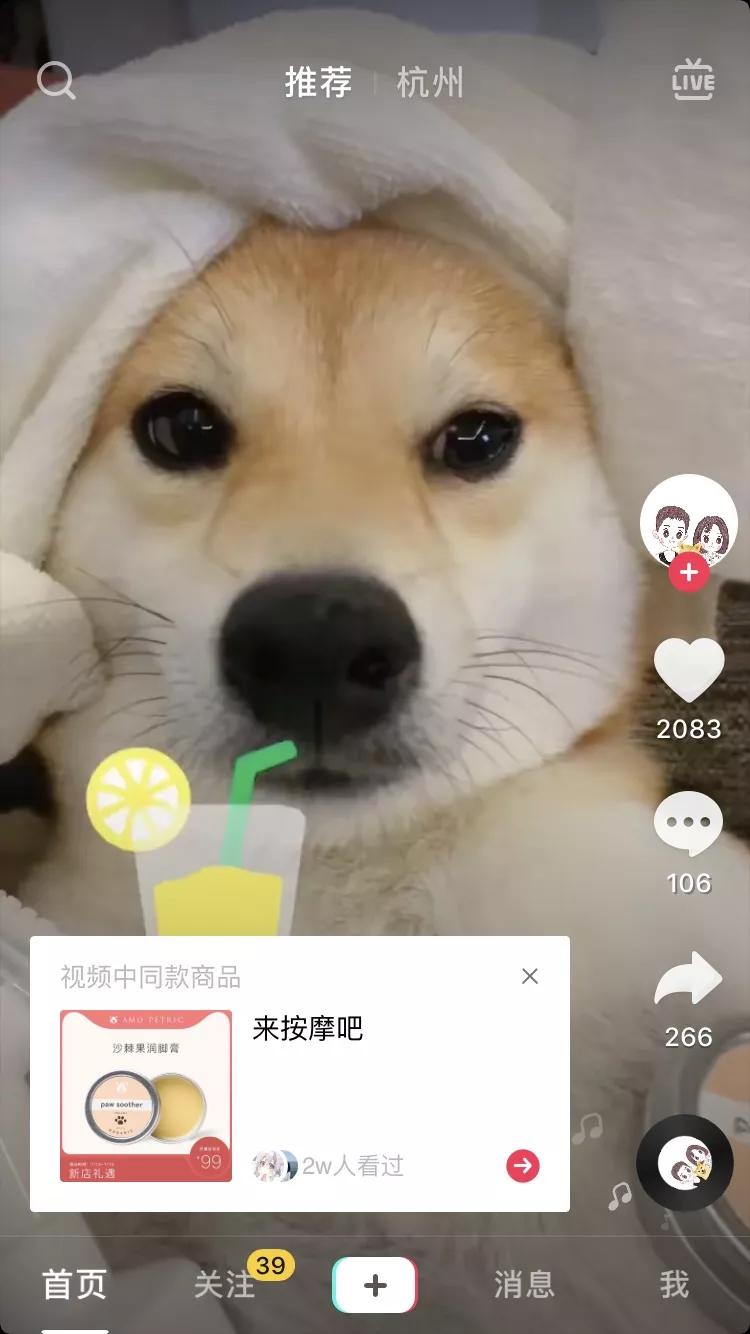The height and width of the screenshot is (1334, 750).
Task: Tap the red arrow to view product
Action: [x=521, y=1165]
